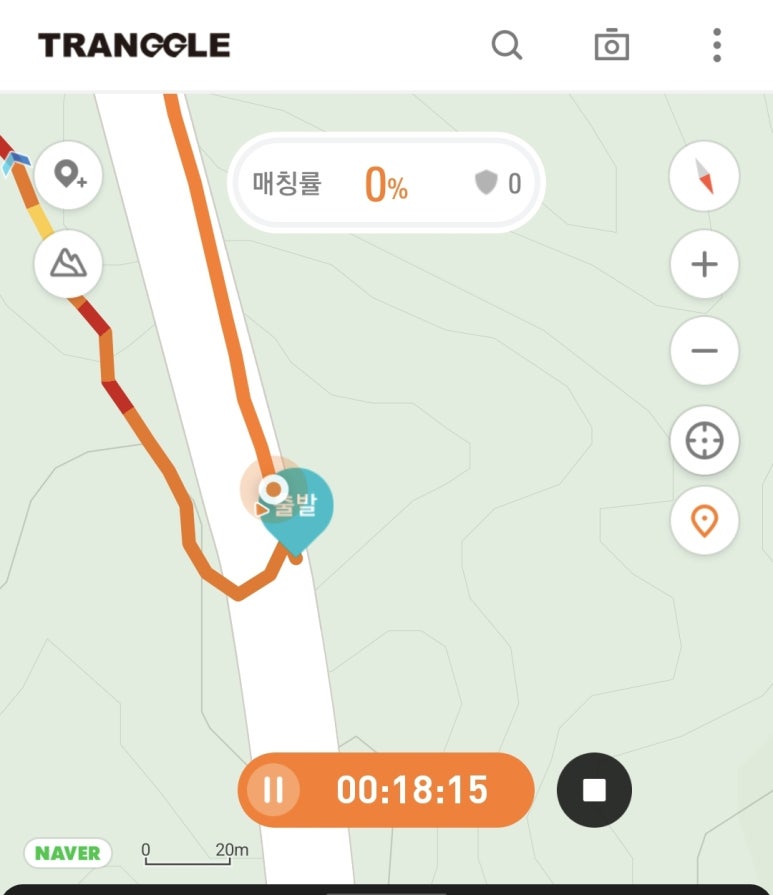Tap the compass to reorient the map

[x=704, y=176]
